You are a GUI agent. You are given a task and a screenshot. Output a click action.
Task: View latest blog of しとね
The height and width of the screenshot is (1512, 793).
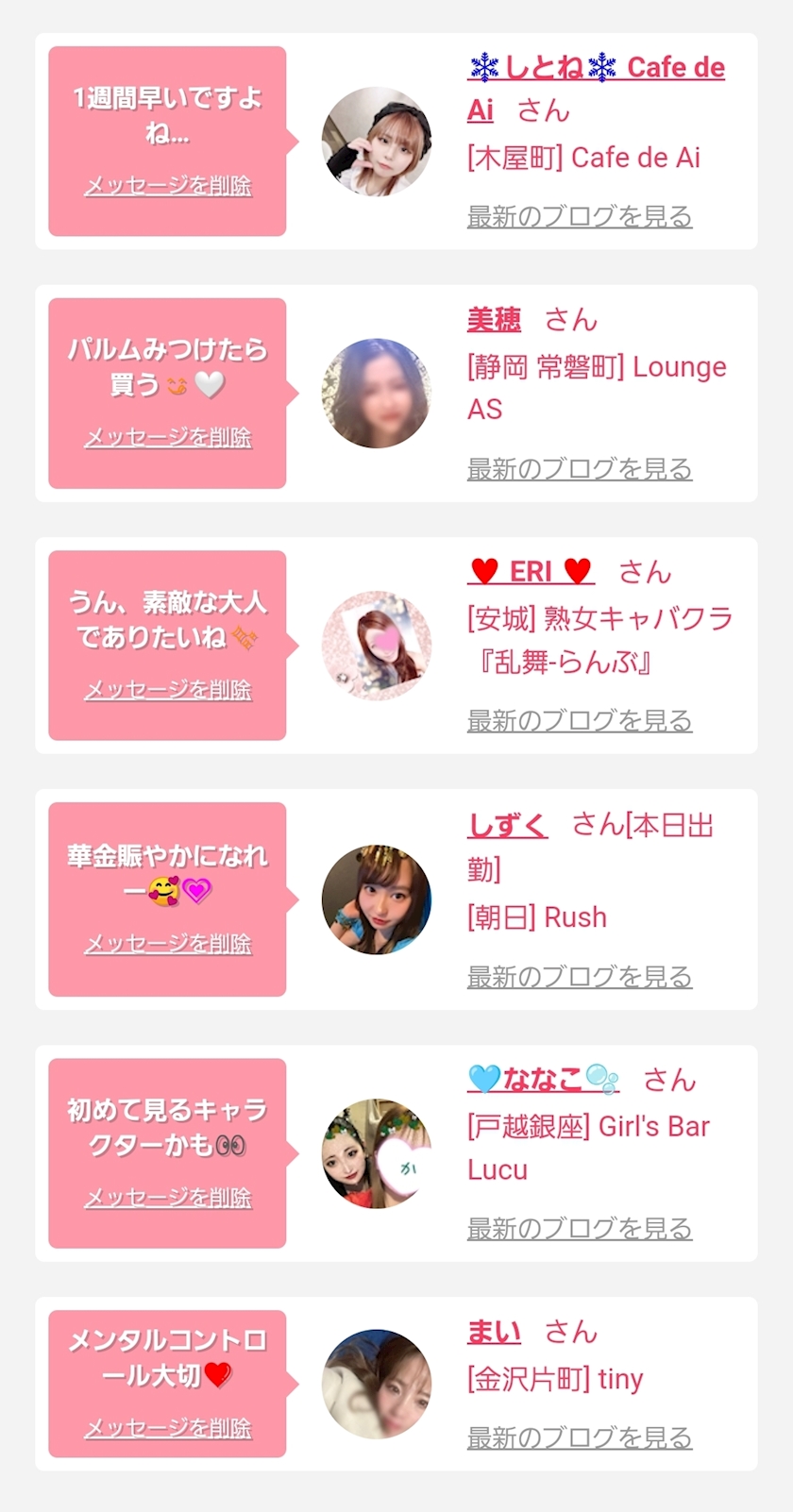coord(580,217)
